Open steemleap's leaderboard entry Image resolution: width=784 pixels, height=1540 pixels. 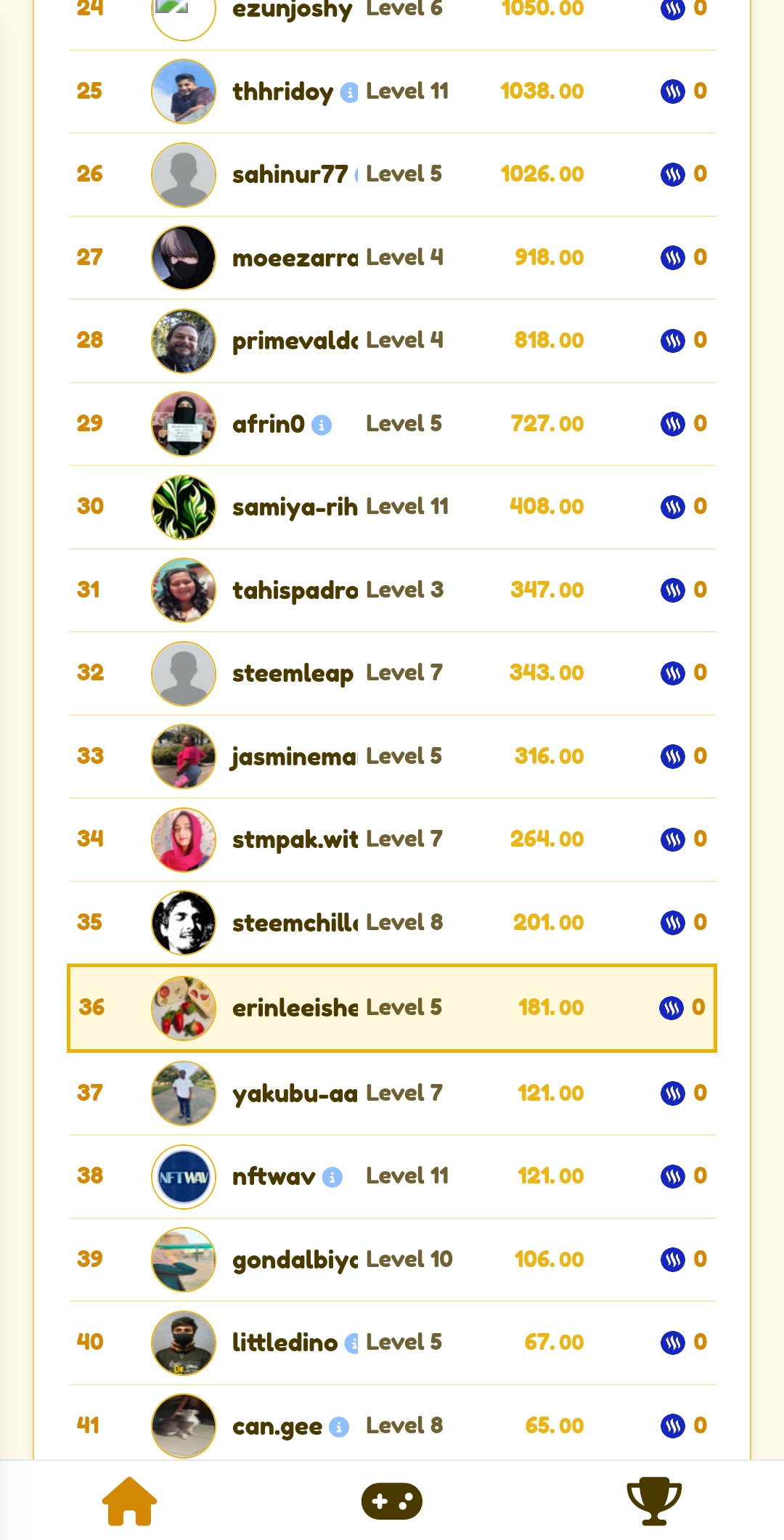pos(392,673)
